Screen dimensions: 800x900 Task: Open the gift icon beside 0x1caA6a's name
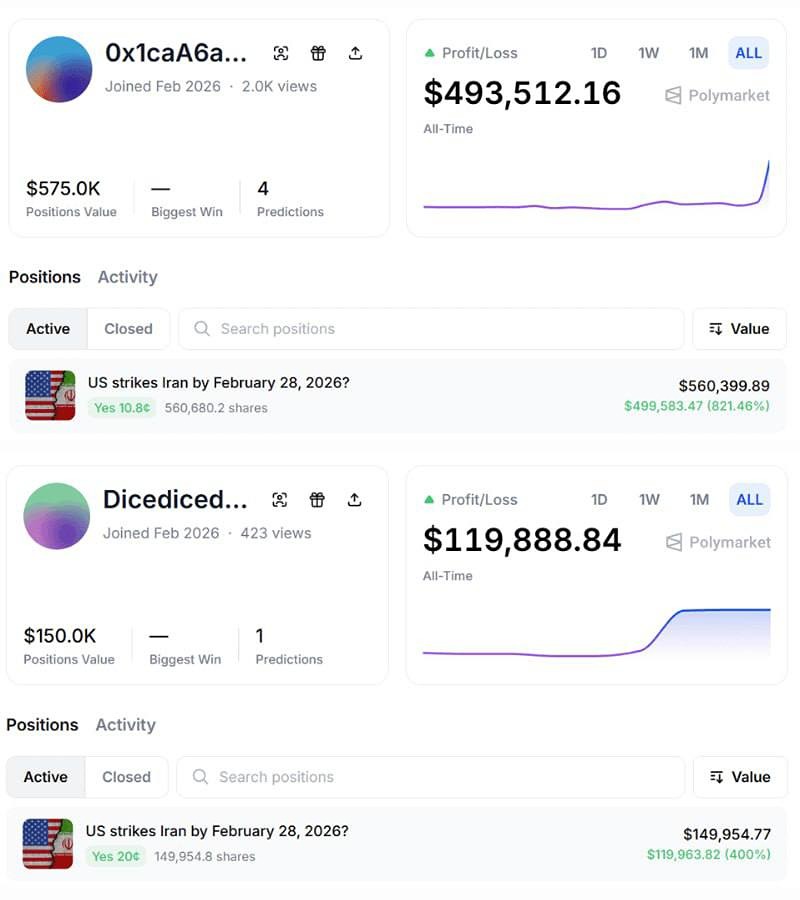(x=318, y=53)
